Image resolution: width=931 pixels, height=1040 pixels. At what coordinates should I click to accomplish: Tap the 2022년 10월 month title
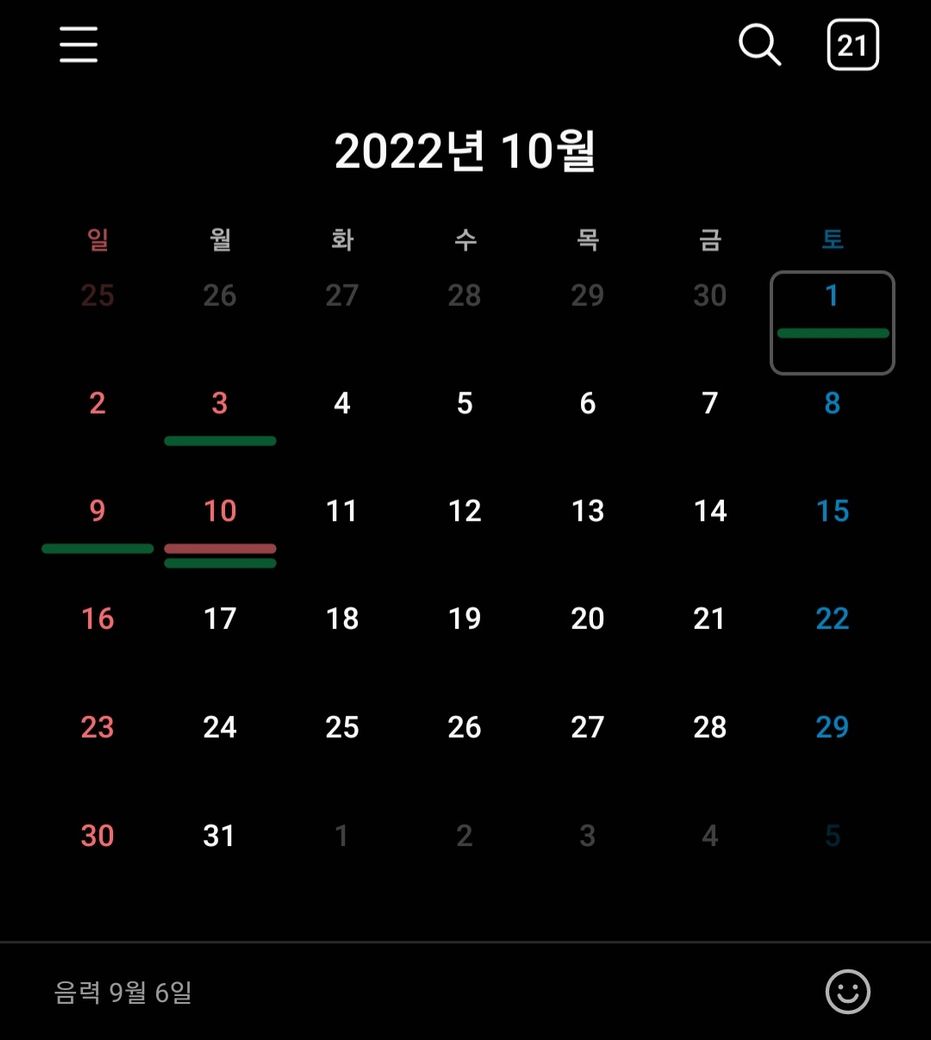[465, 152]
